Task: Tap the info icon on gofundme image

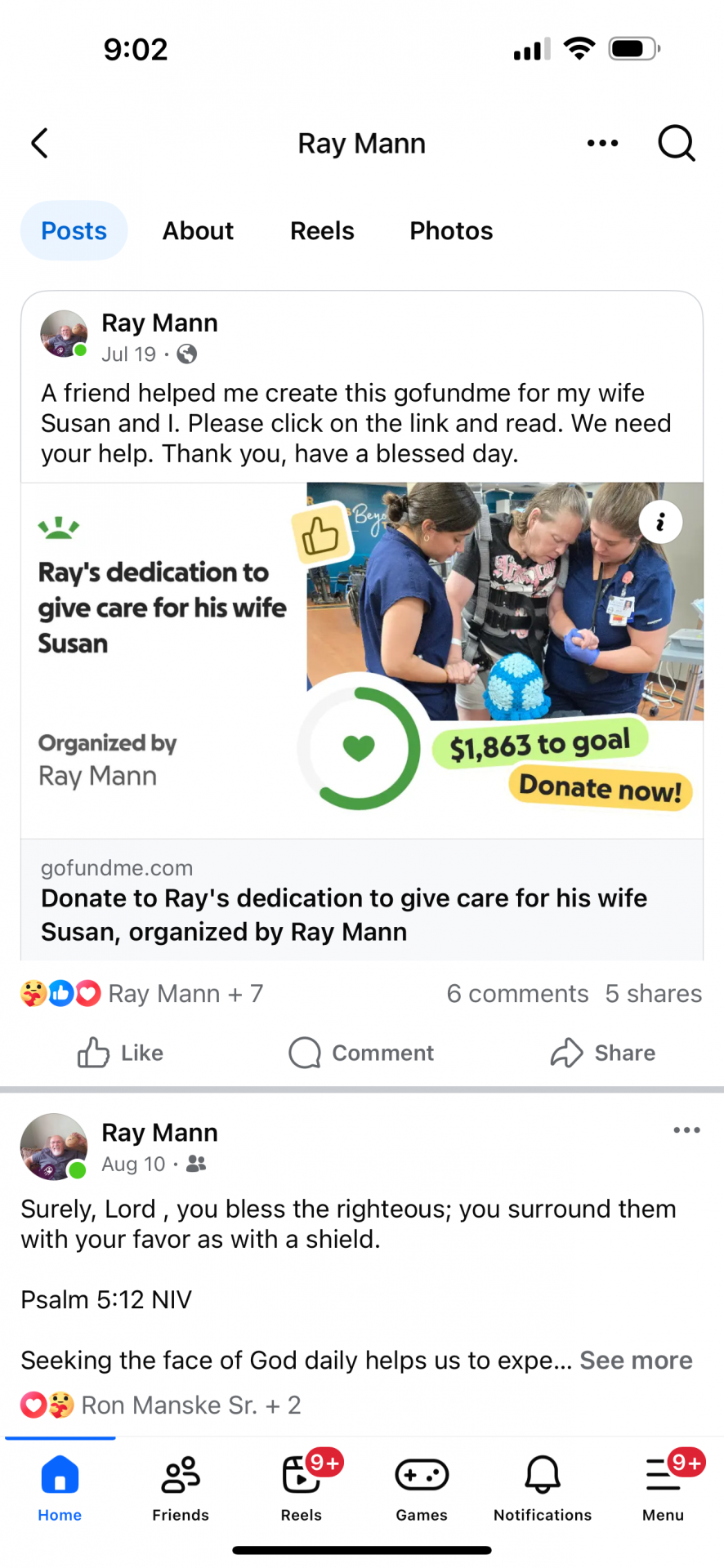Action: click(x=660, y=522)
